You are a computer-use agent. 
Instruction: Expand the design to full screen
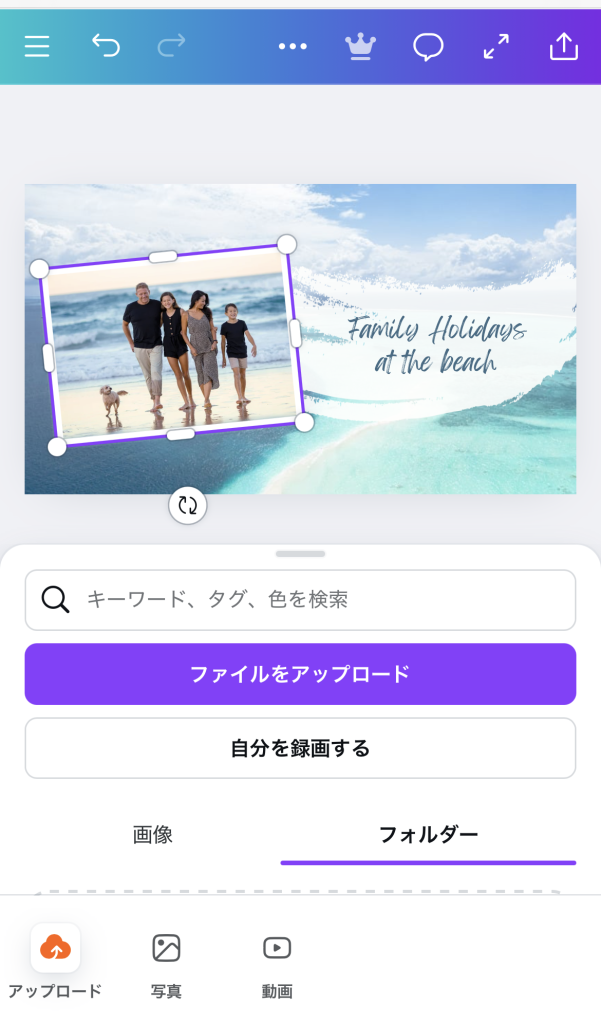tap(496, 46)
